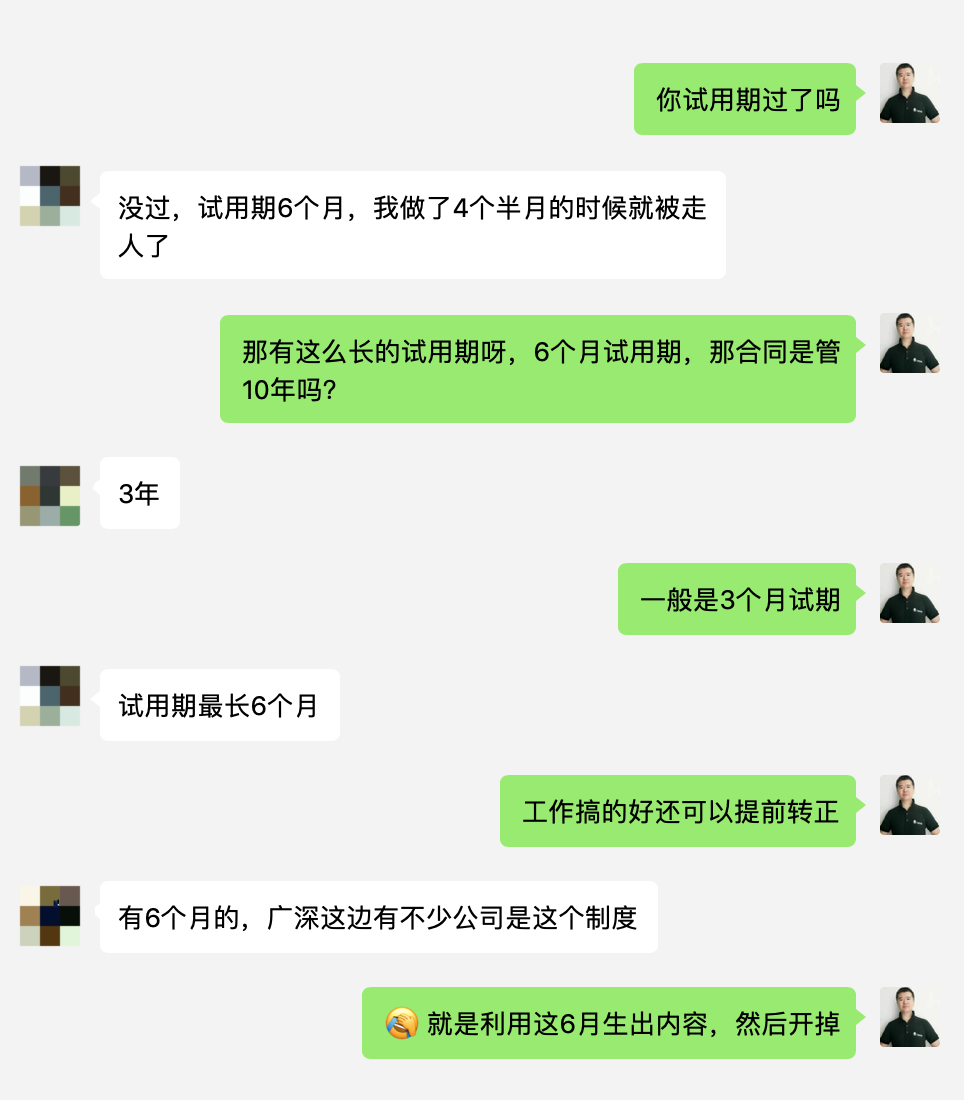Open the avatar next to "有6个月的，广深这边" message
The width and height of the screenshot is (964, 1100).
click(50, 916)
